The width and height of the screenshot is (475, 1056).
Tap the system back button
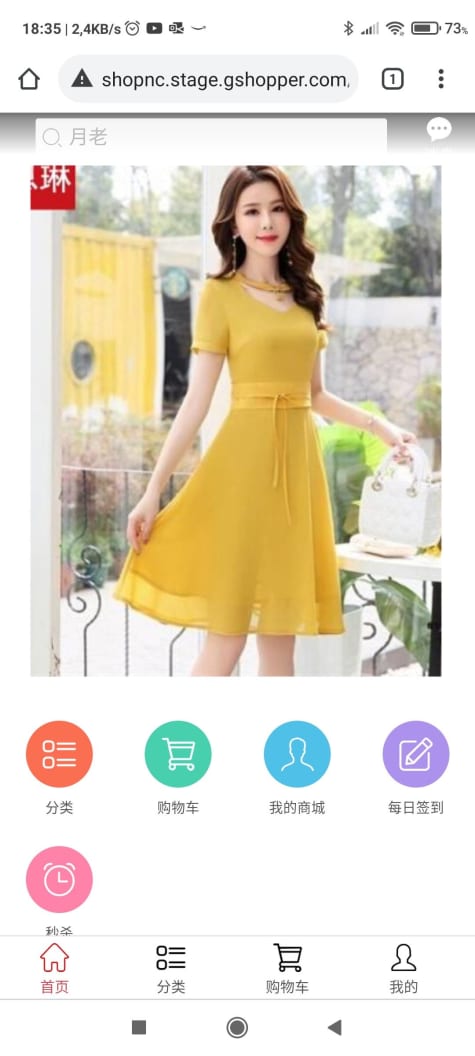pyautogui.click(x=334, y=1027)
